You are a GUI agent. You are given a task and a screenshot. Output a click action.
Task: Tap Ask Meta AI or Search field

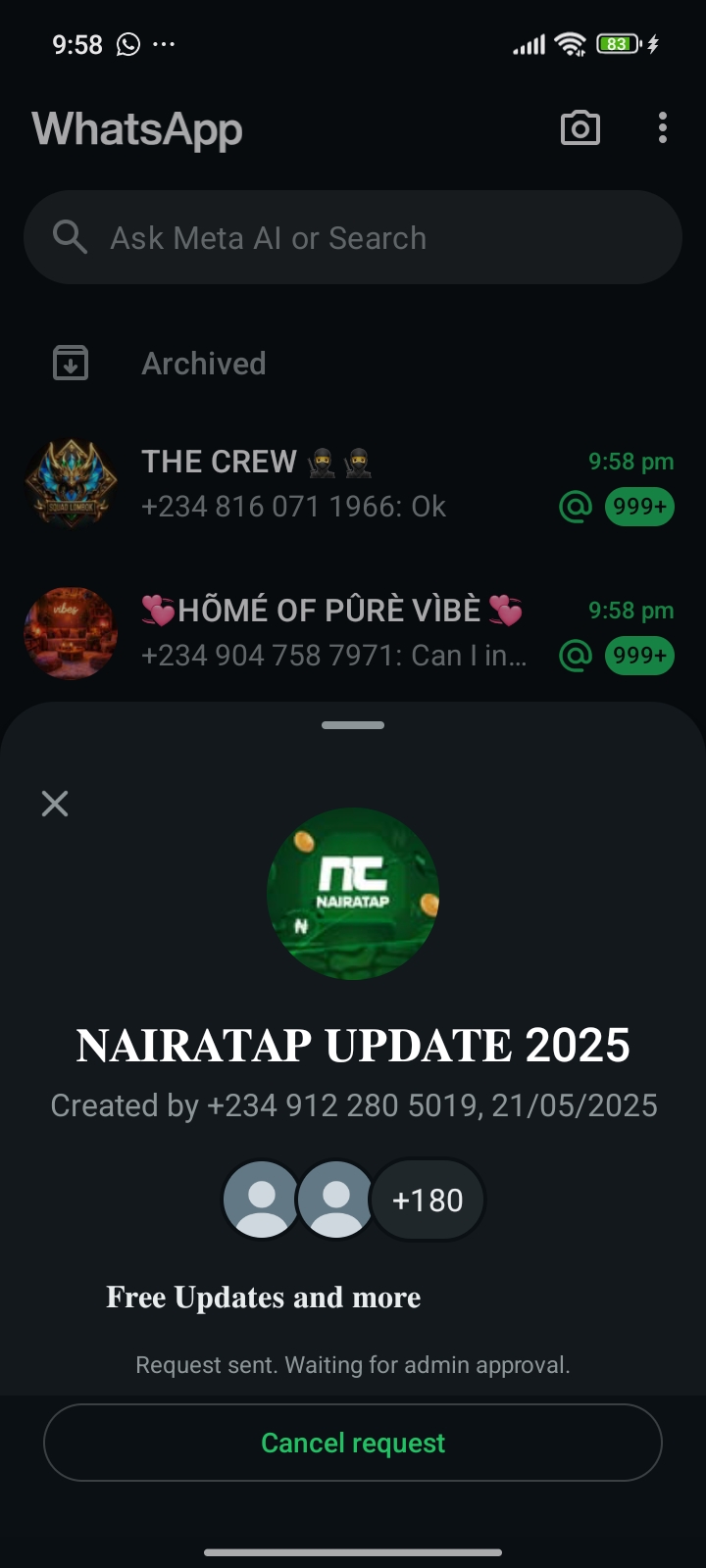(x=353, y=238)
